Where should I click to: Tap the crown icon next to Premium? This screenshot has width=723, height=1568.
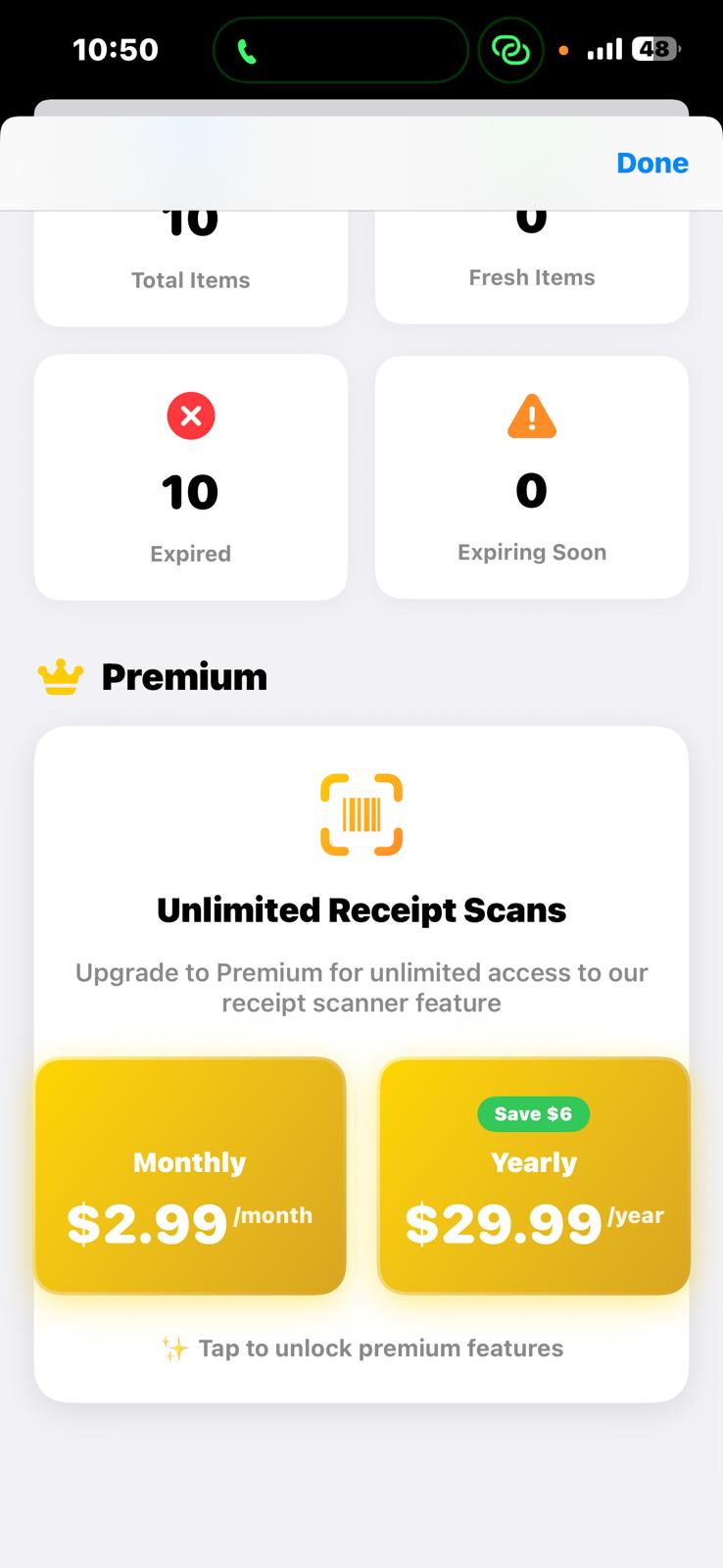point(59,675)
